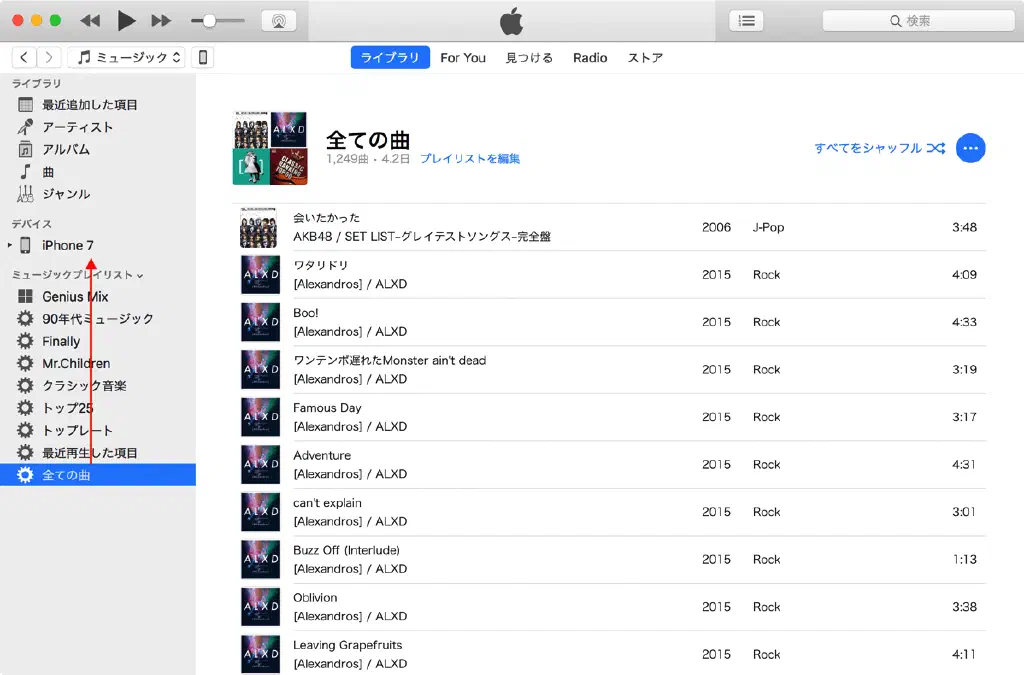
Task: Go to the previous track
Action: [x=90, y=20]
